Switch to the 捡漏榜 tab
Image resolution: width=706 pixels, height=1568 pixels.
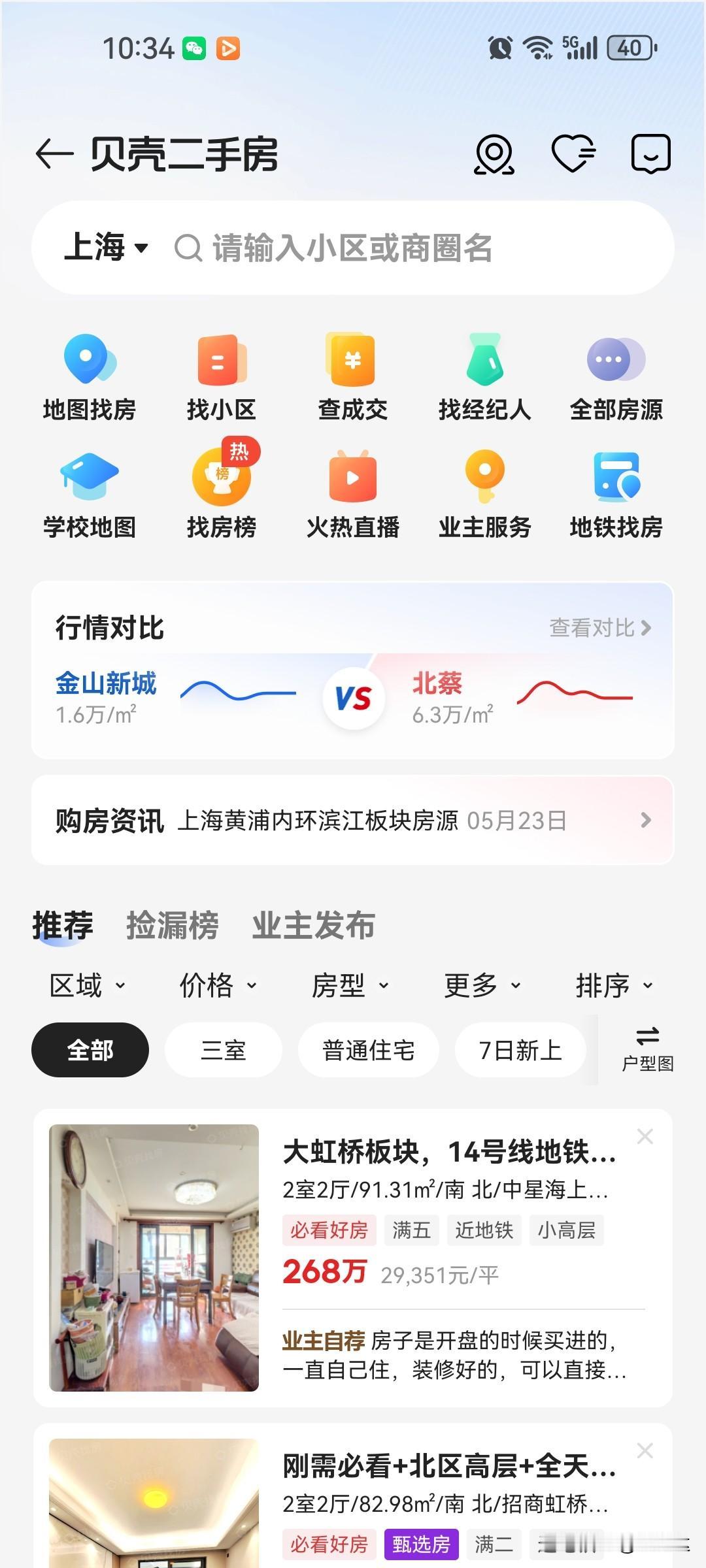(x=171, y=924)
